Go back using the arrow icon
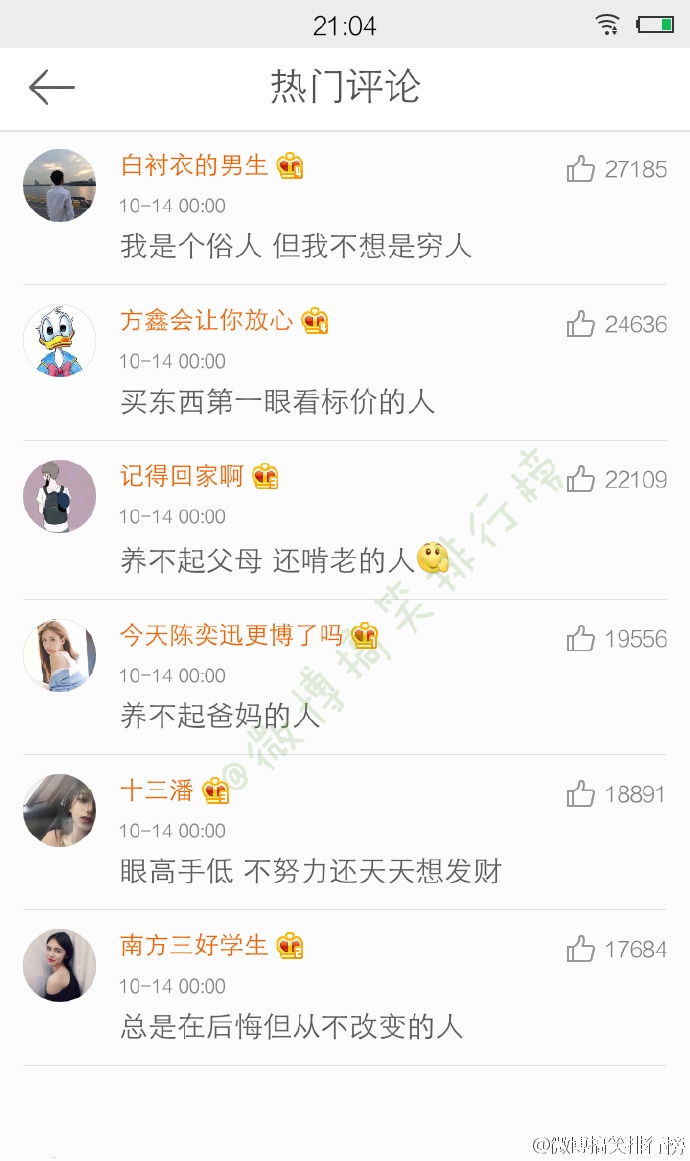Image resolution: width=690 pixels, height=1161 pixels. tap(52, 87)
